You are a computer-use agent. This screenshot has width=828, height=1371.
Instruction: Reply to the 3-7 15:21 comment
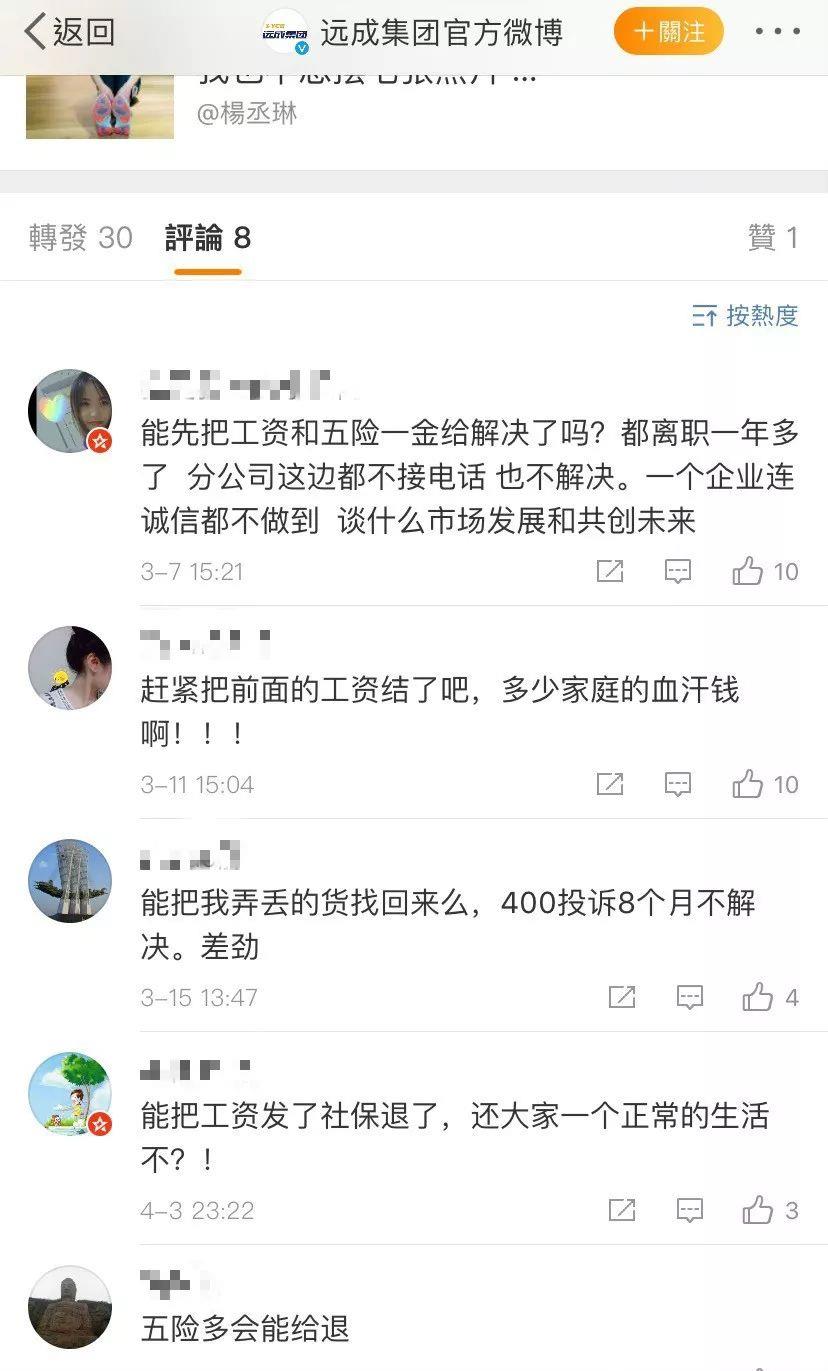(678, 571)
